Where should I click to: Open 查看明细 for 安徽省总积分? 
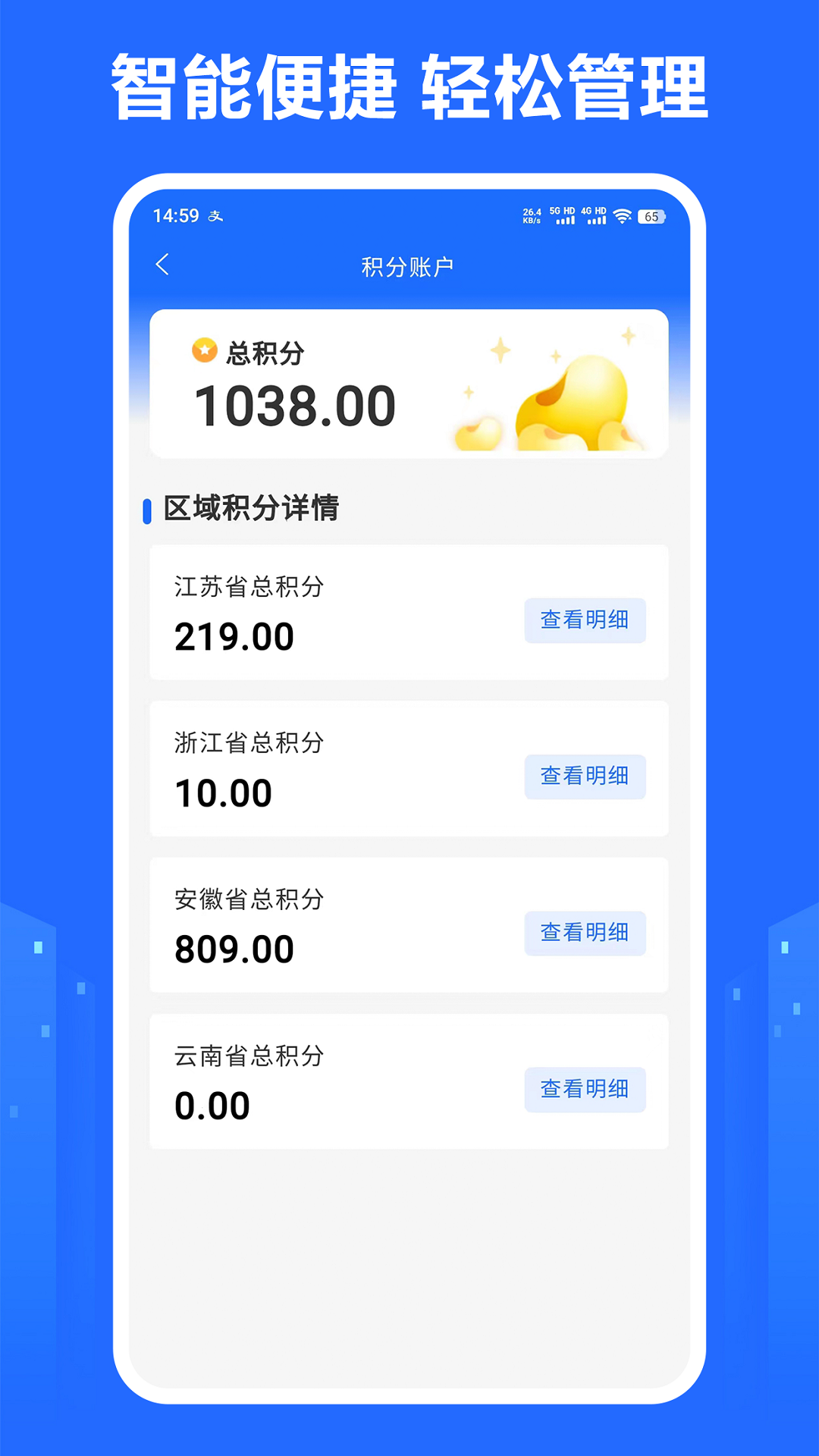[x=585, y=934]
